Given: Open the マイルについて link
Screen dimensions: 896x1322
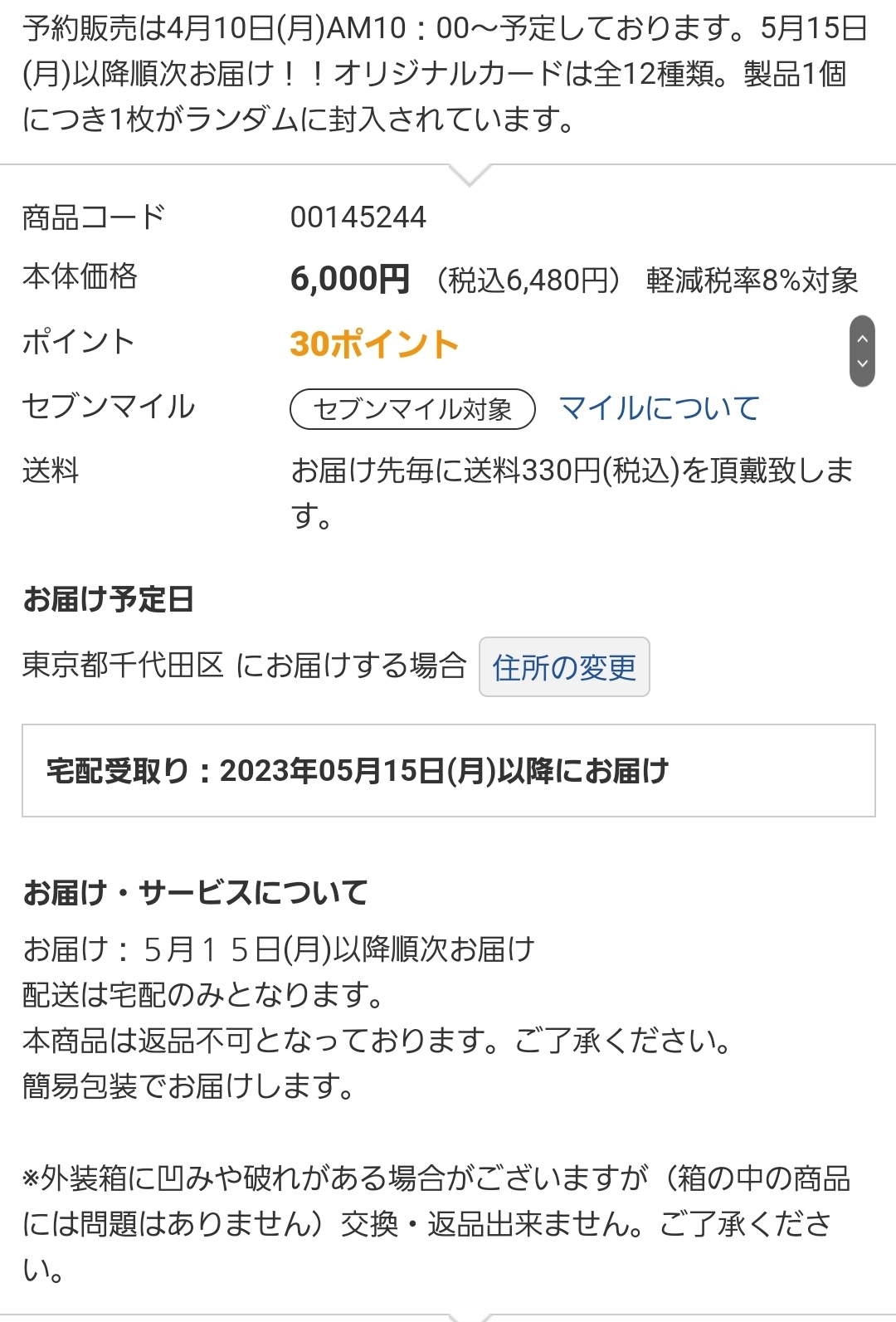Looking at the screenshot, I should tap(660, 408).
